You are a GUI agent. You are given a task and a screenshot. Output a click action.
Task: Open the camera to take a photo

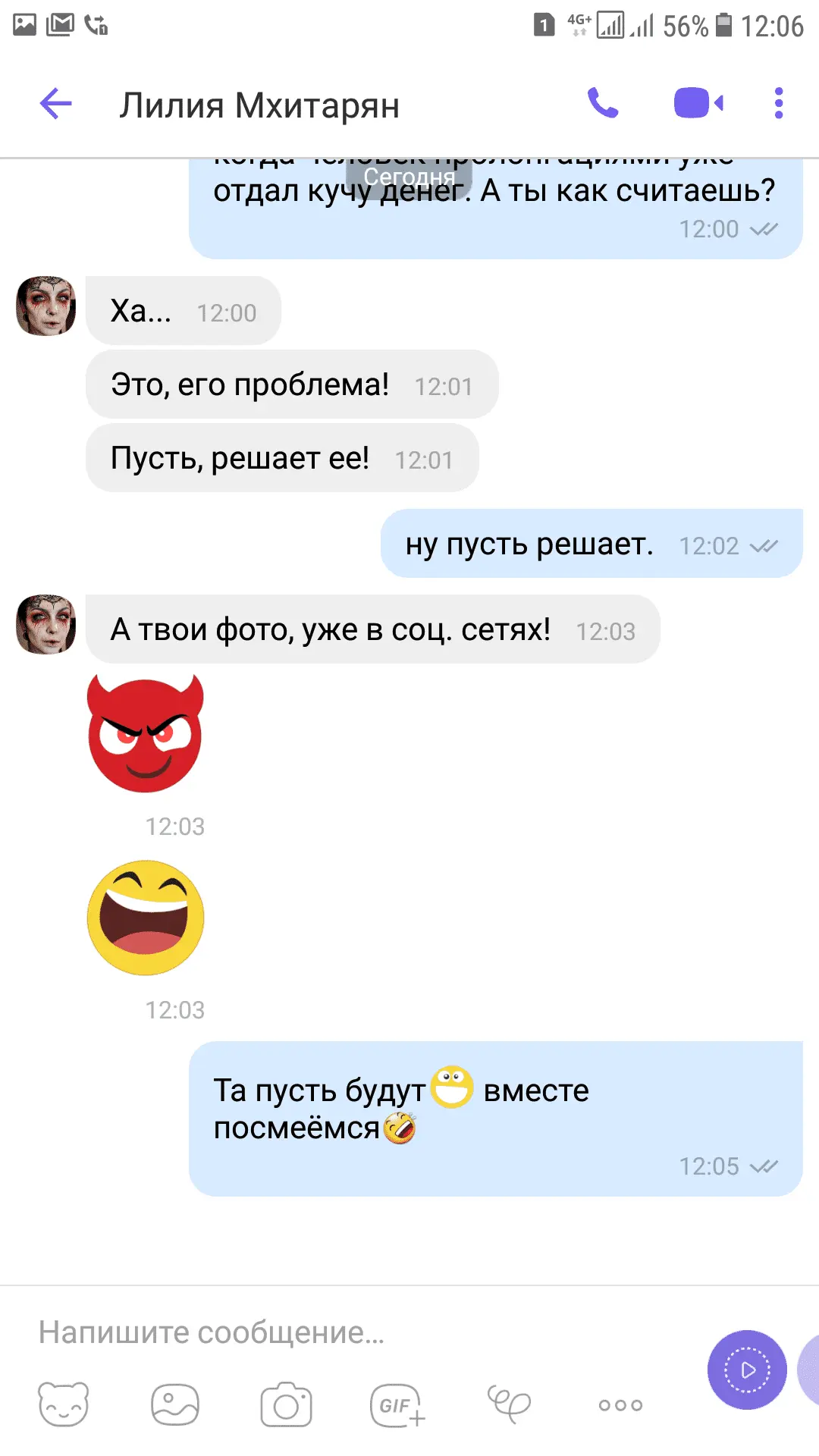click(x=286, y=1405)
